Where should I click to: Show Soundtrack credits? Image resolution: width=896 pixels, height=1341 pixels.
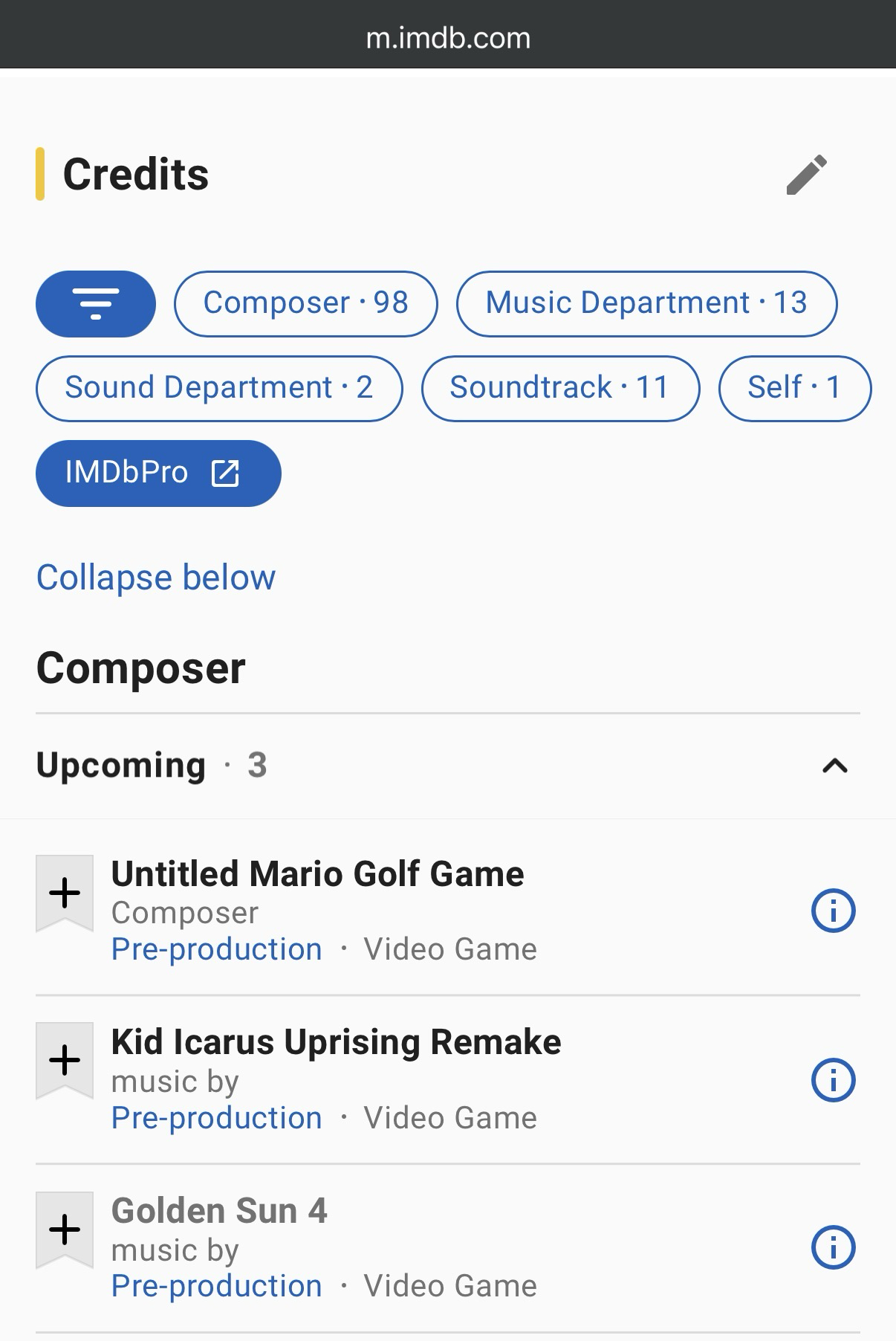point(559,388)
